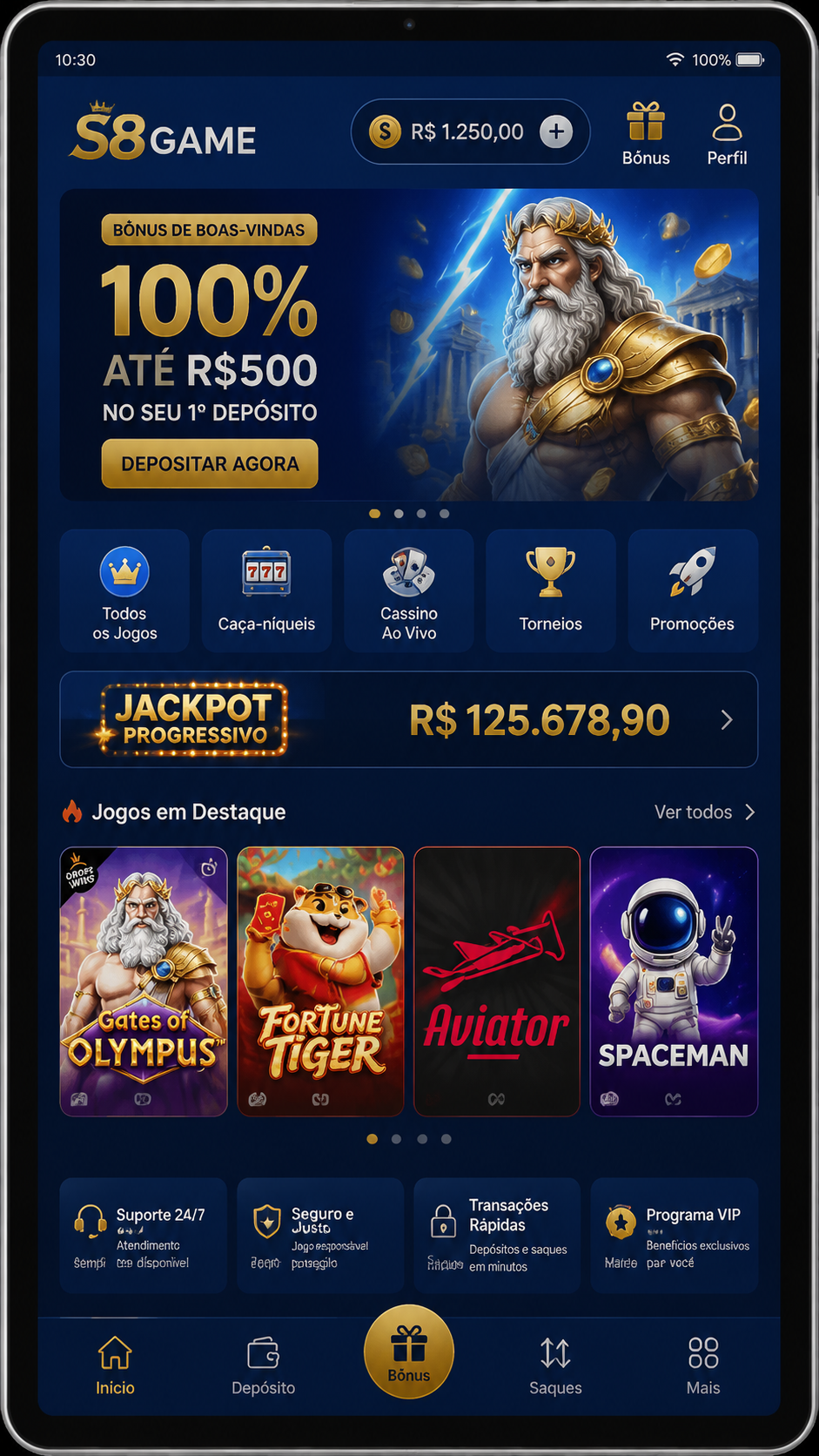Launch the Spaceman game
The width and height of the screenshot is (819, 1456).
click(674, 981)
